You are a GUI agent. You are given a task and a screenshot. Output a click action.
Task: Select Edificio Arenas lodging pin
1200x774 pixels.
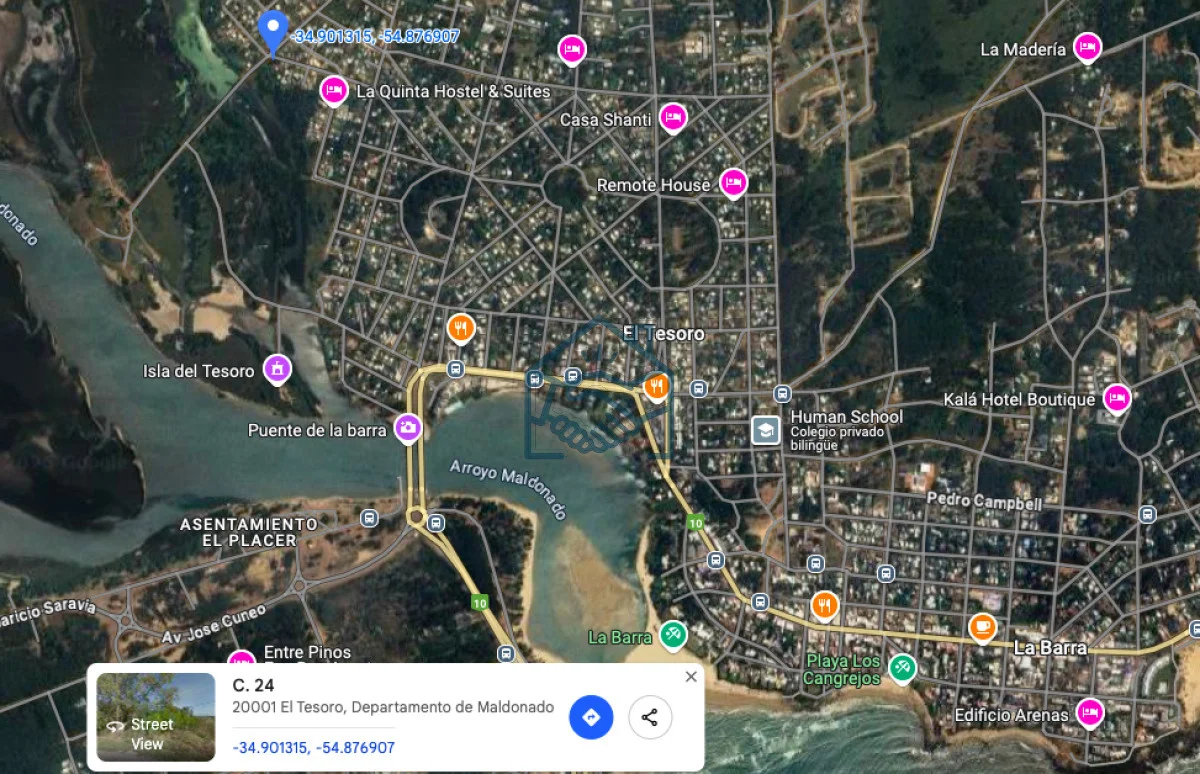tap(1089, 713)
